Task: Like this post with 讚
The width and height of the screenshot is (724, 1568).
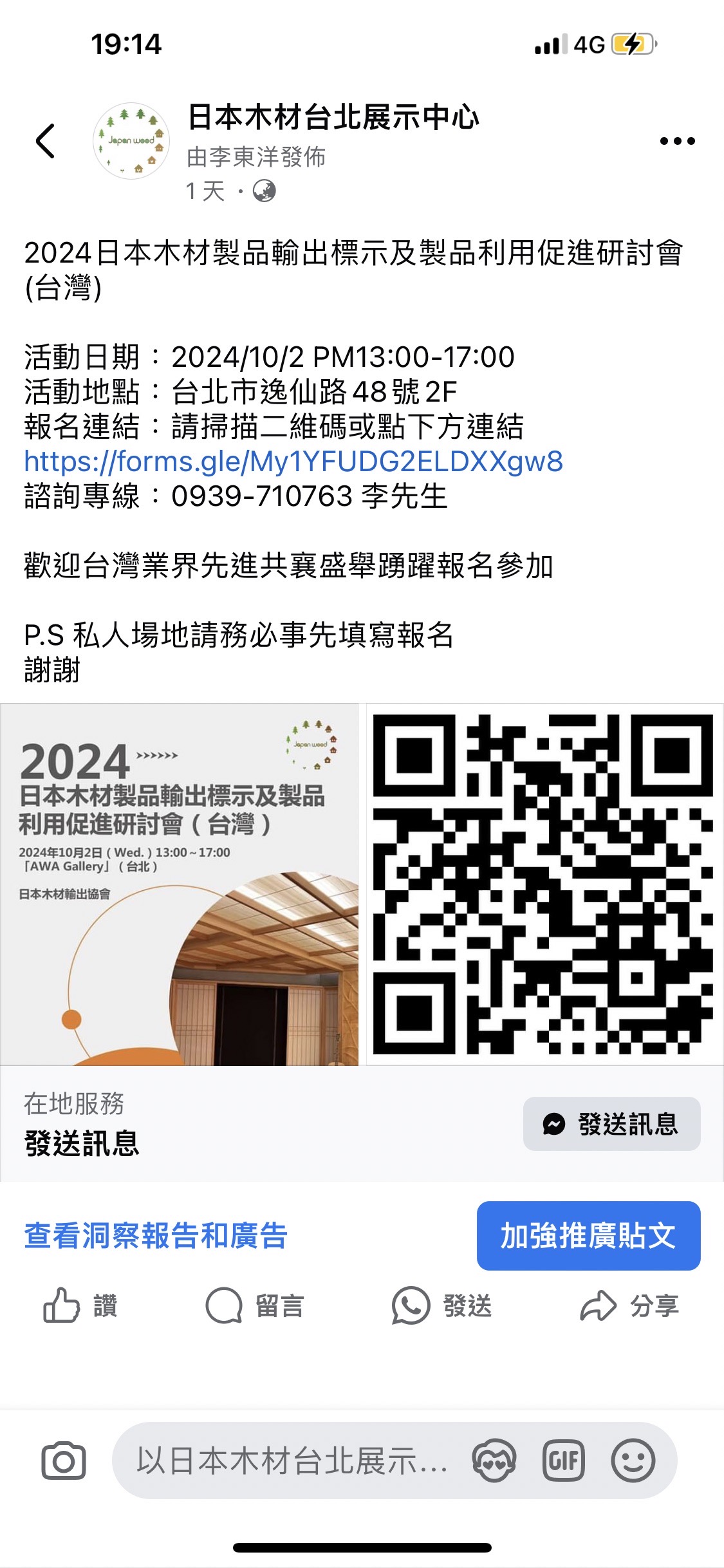Action: pyautogui.click(x=80, y=1305)
